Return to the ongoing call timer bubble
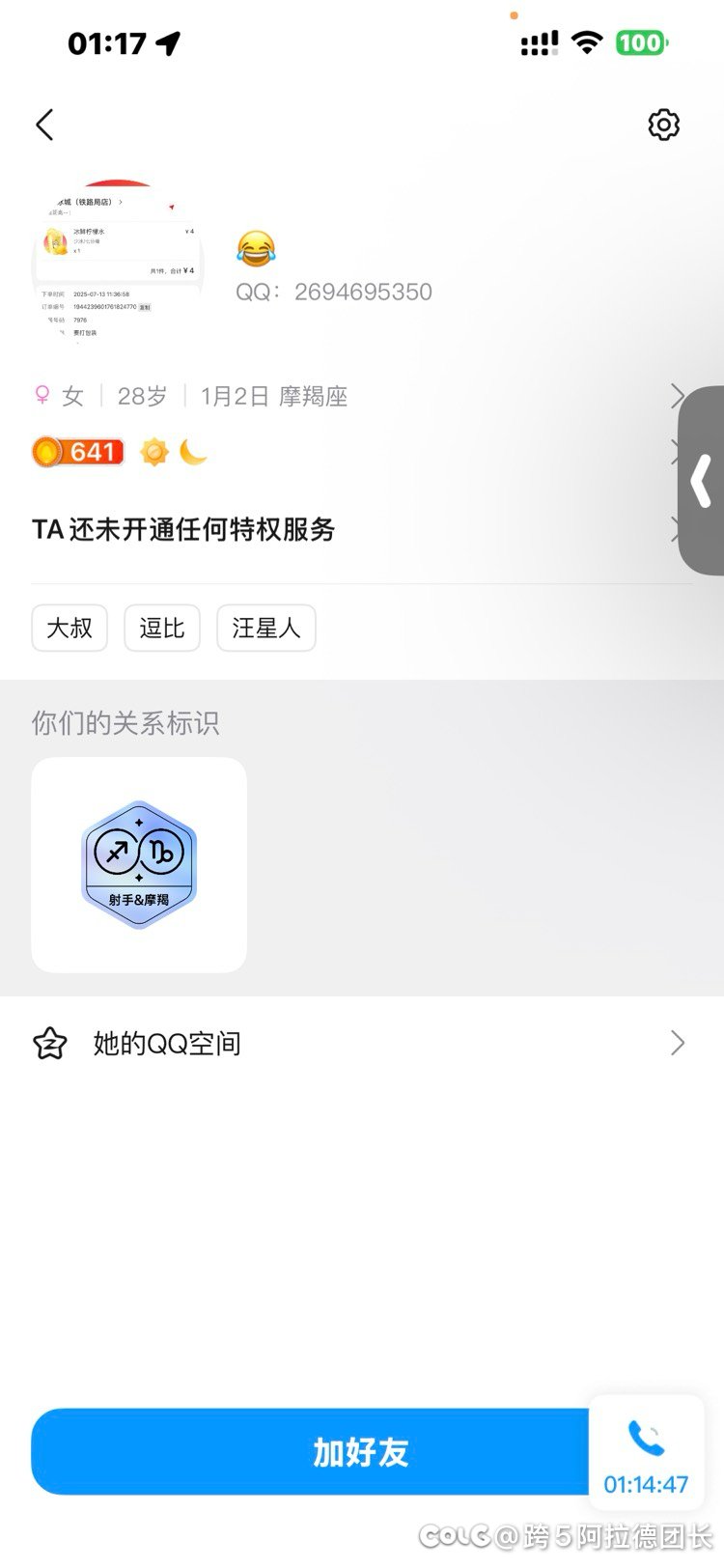 click(x=646, y=1455)
